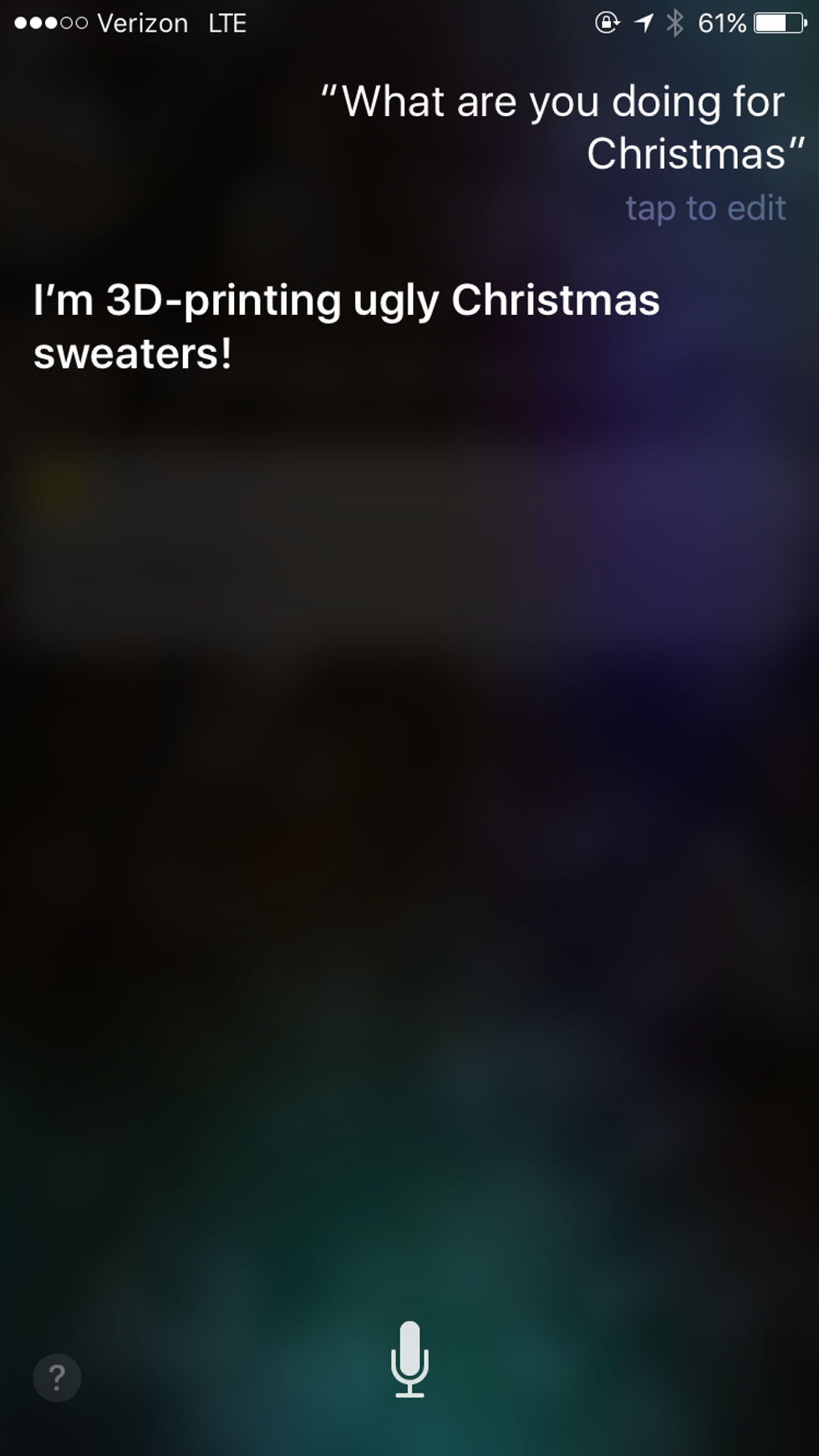Tap the microphone to speak to Siri
819x1456 pixels.
point(409,1357)
